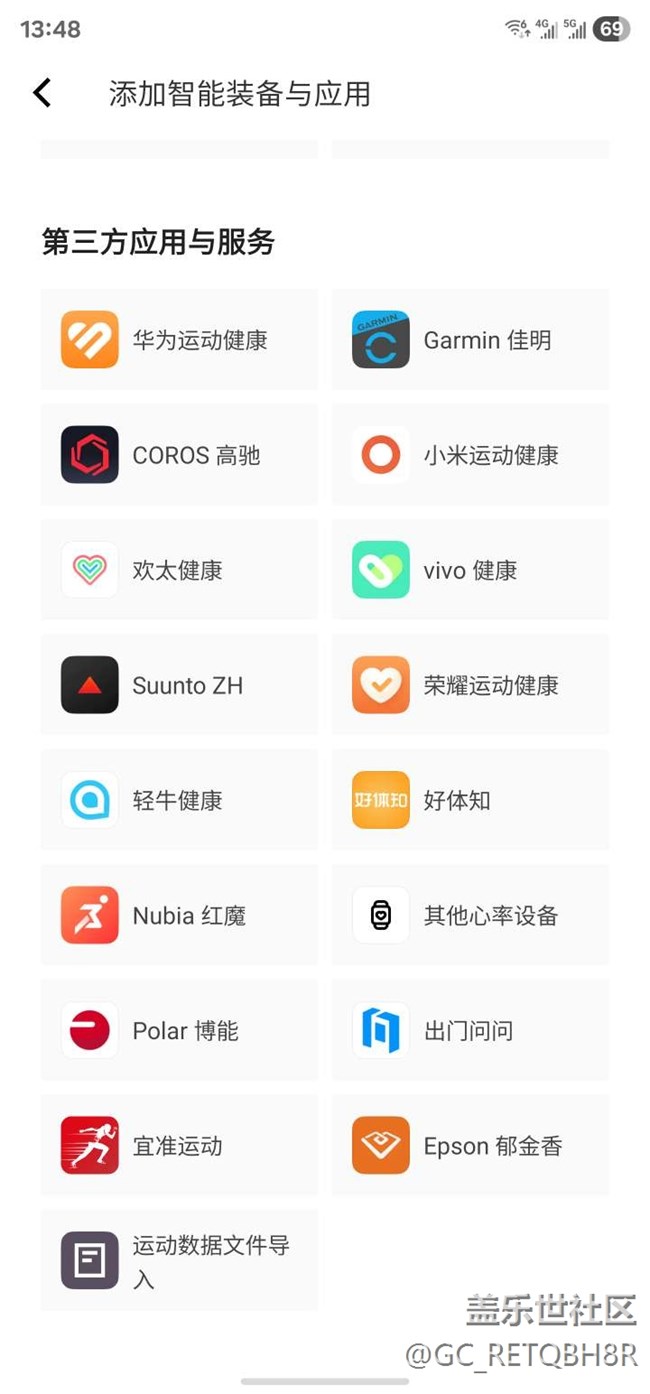Go back from add smart devices page

42,94
